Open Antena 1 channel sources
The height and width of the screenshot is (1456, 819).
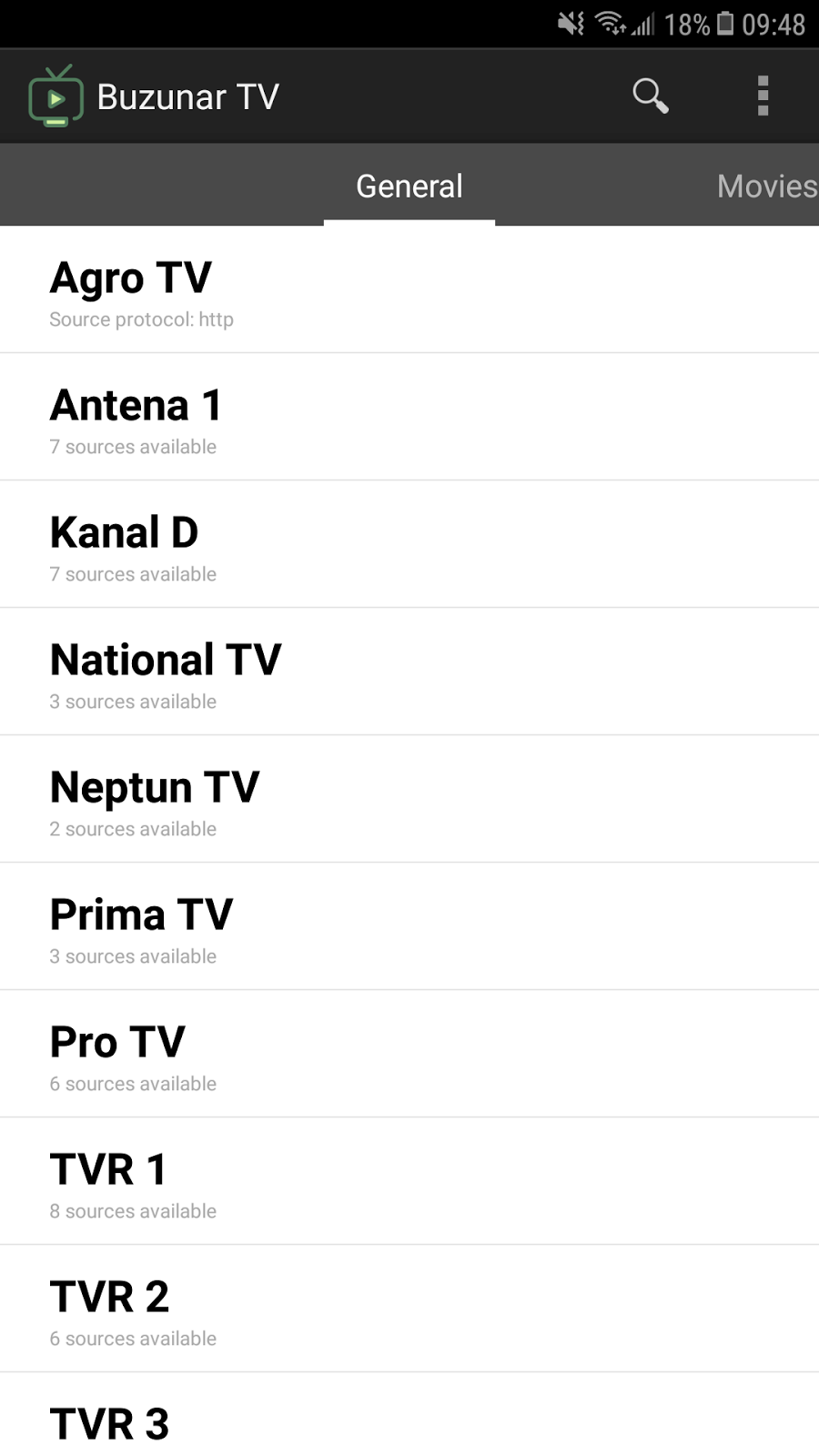pyautogui.click(x=409, y=419)
